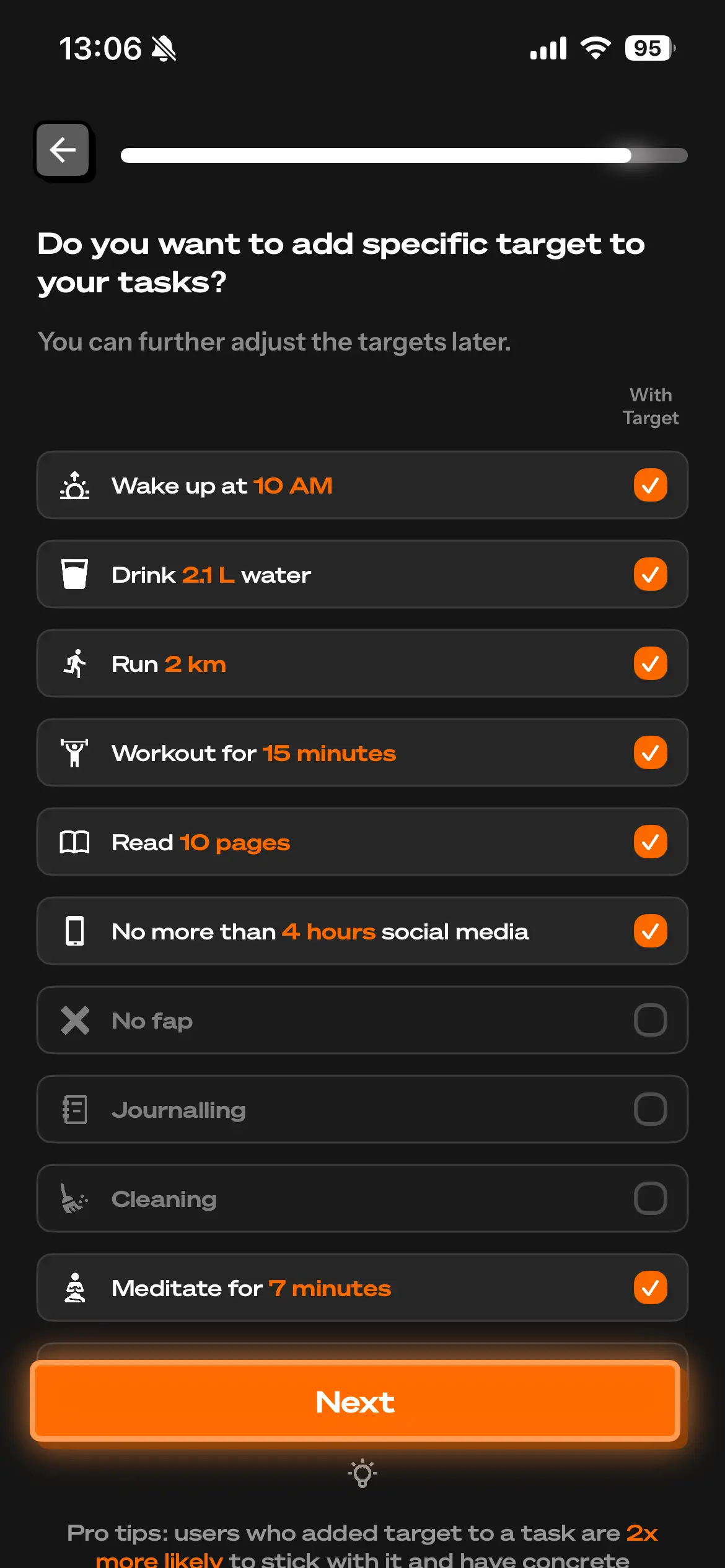Uncheck the 4 hours social media target
The image size is (725, 1568).
click(x=650, y=931)
